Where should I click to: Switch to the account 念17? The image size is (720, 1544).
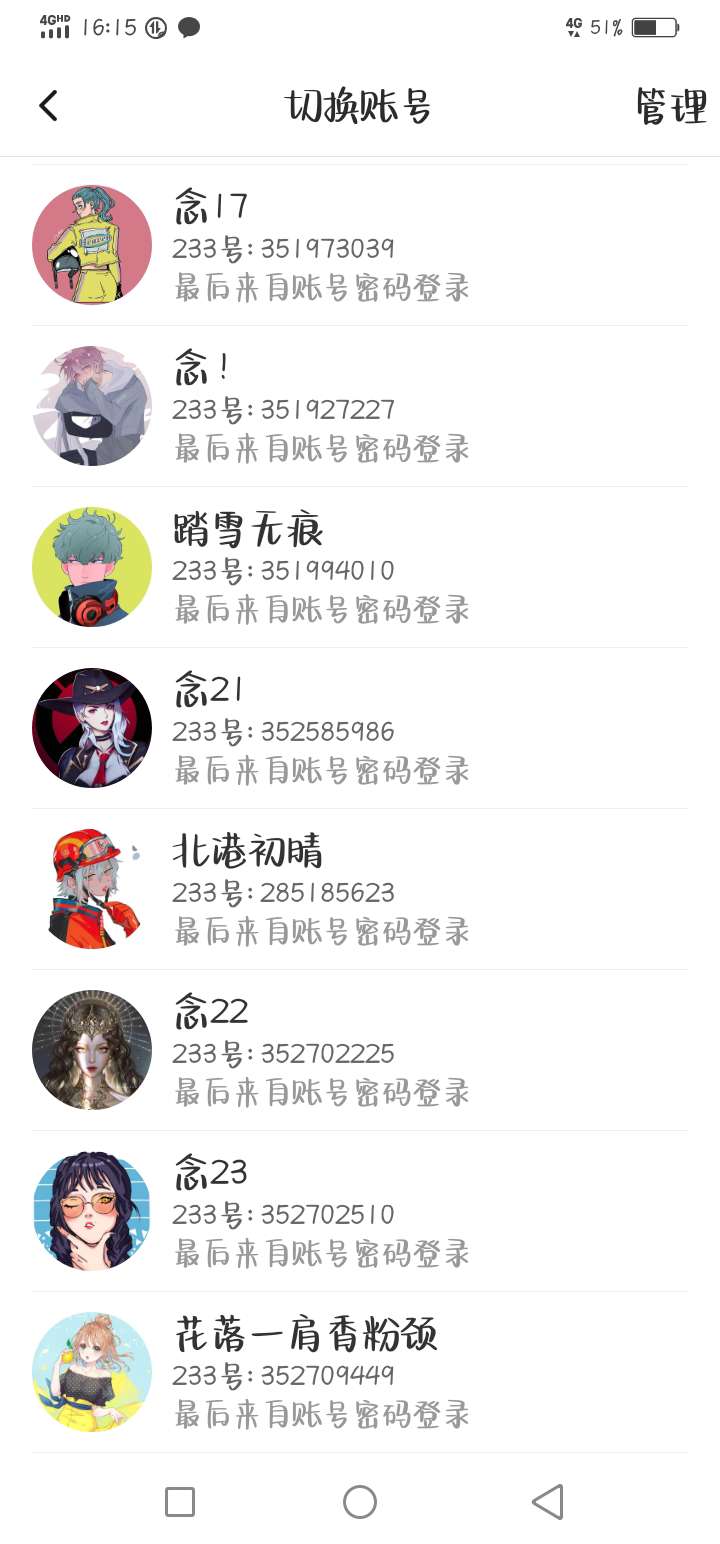coord(360,246)
